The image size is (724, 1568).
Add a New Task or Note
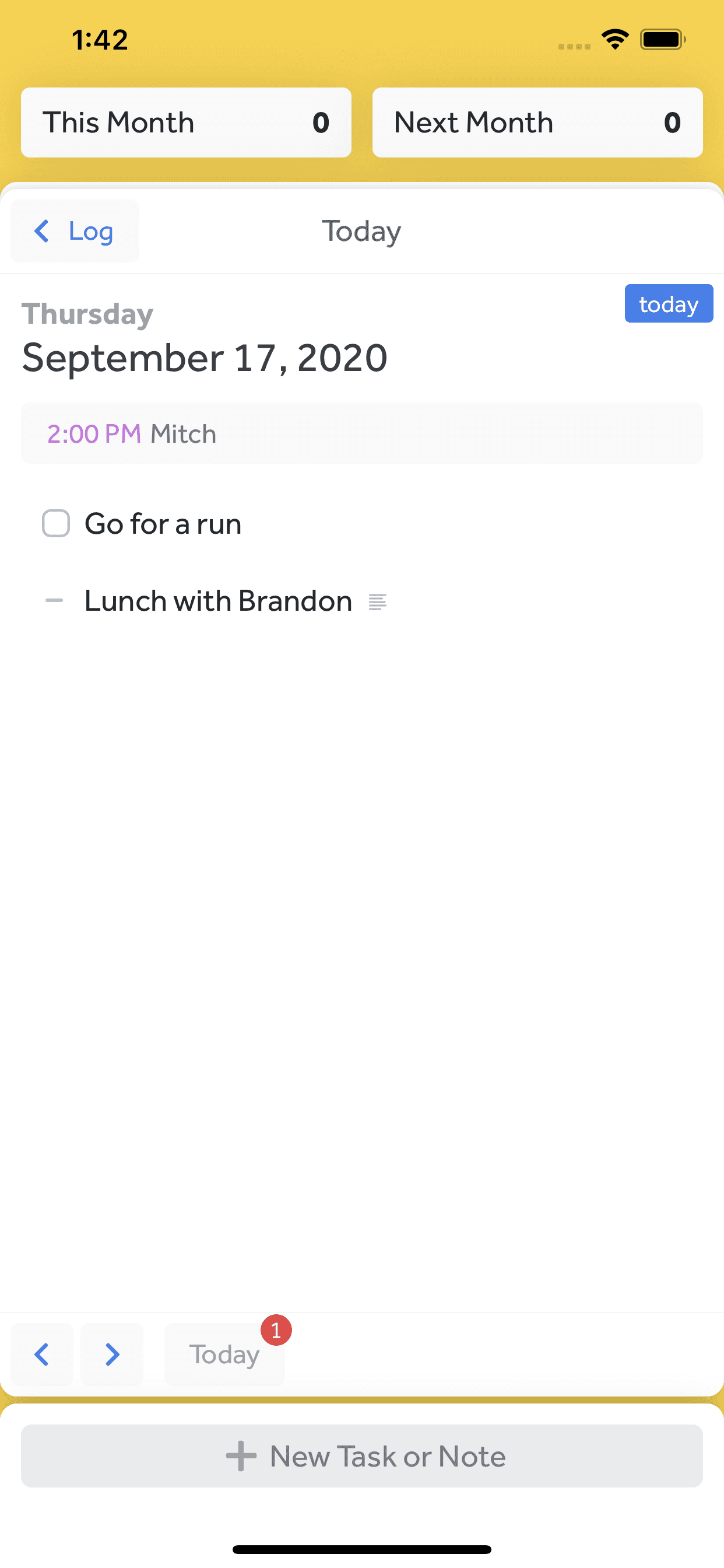click(362, 1456)
